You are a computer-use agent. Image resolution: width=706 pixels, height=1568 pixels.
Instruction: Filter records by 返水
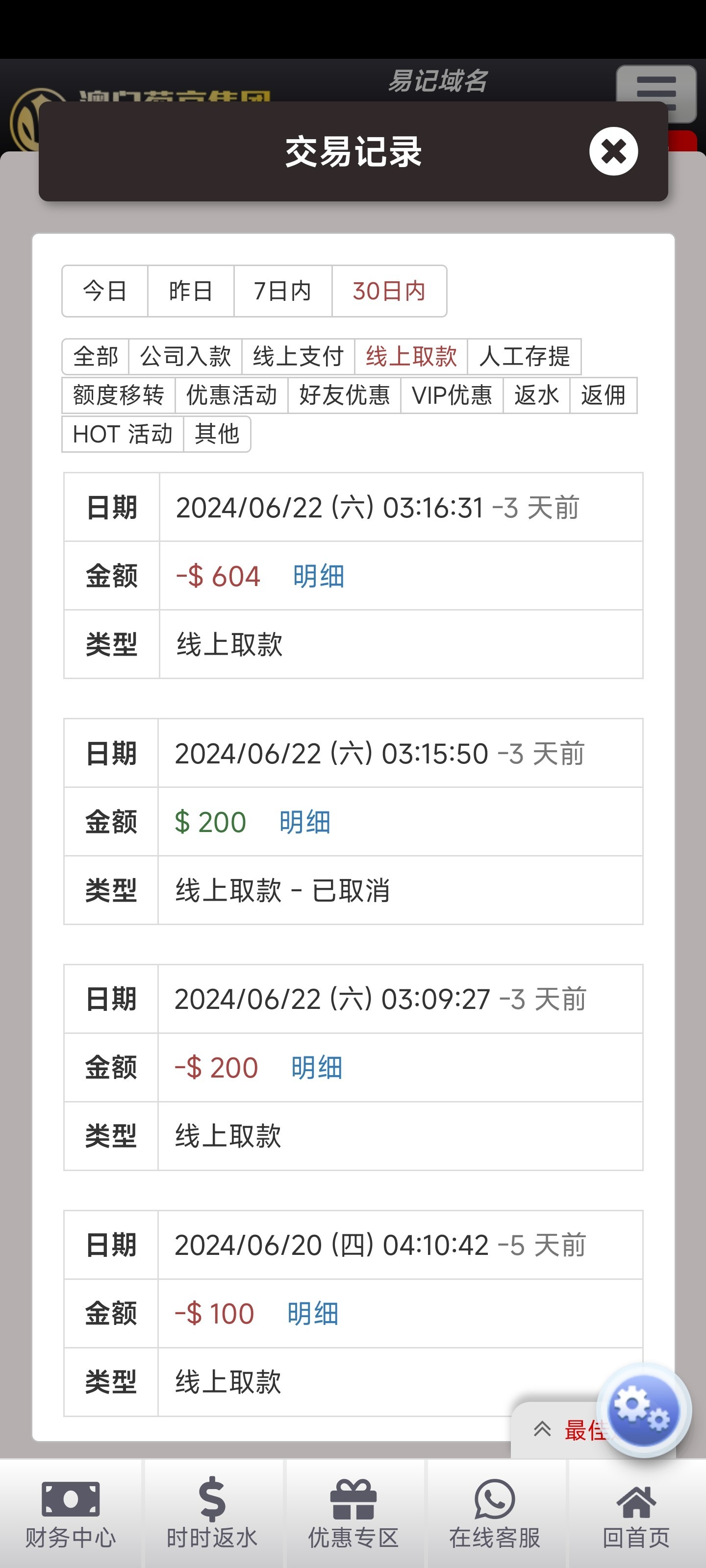[x=536, y=395]
